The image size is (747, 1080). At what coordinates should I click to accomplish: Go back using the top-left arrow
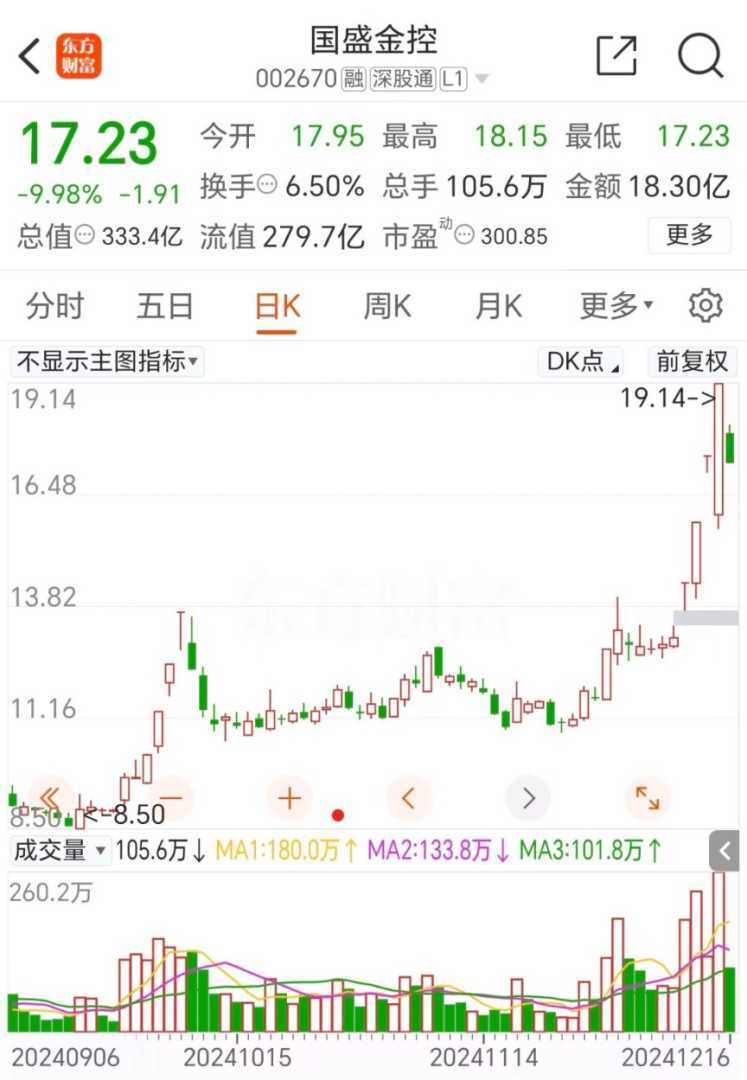point(30,56)
